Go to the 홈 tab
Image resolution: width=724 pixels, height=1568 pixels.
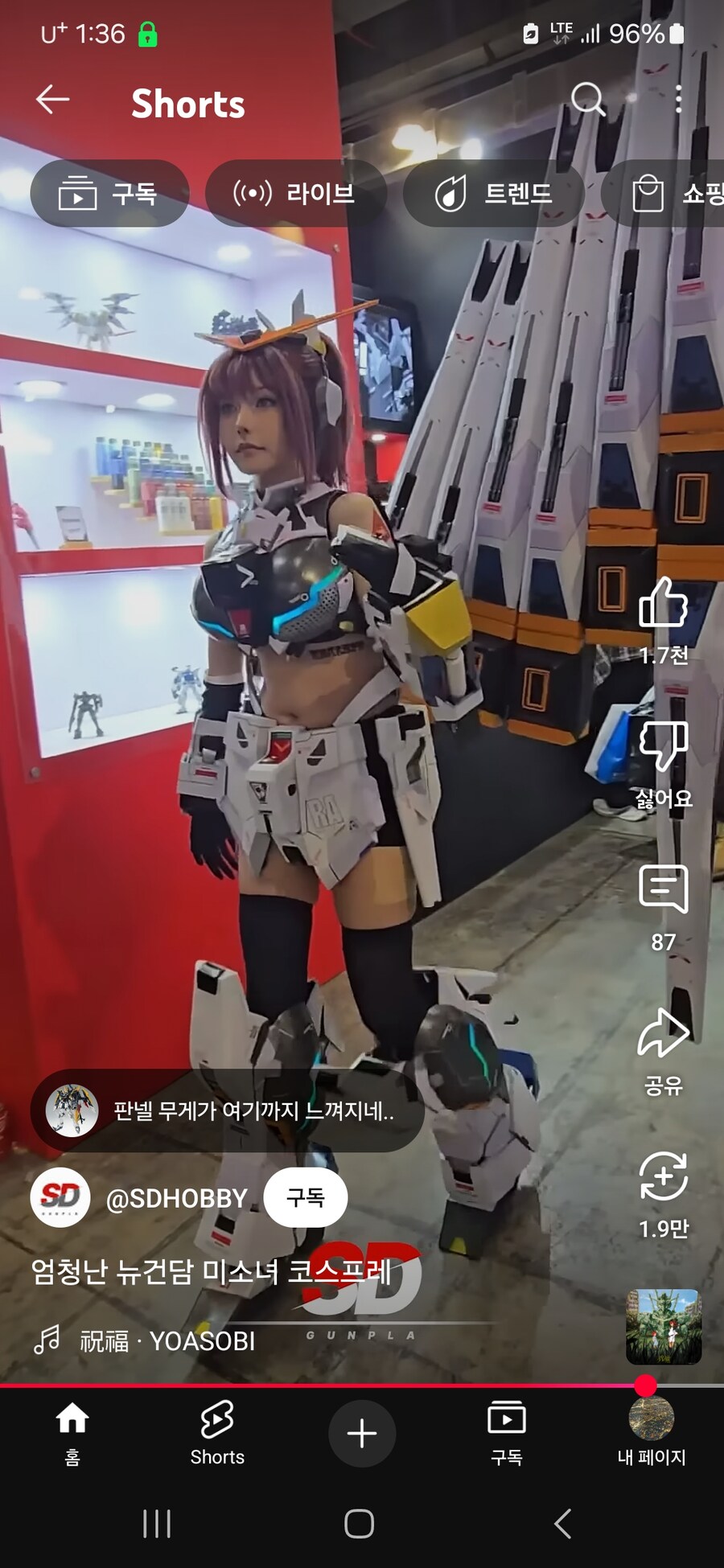point(72,1434)
